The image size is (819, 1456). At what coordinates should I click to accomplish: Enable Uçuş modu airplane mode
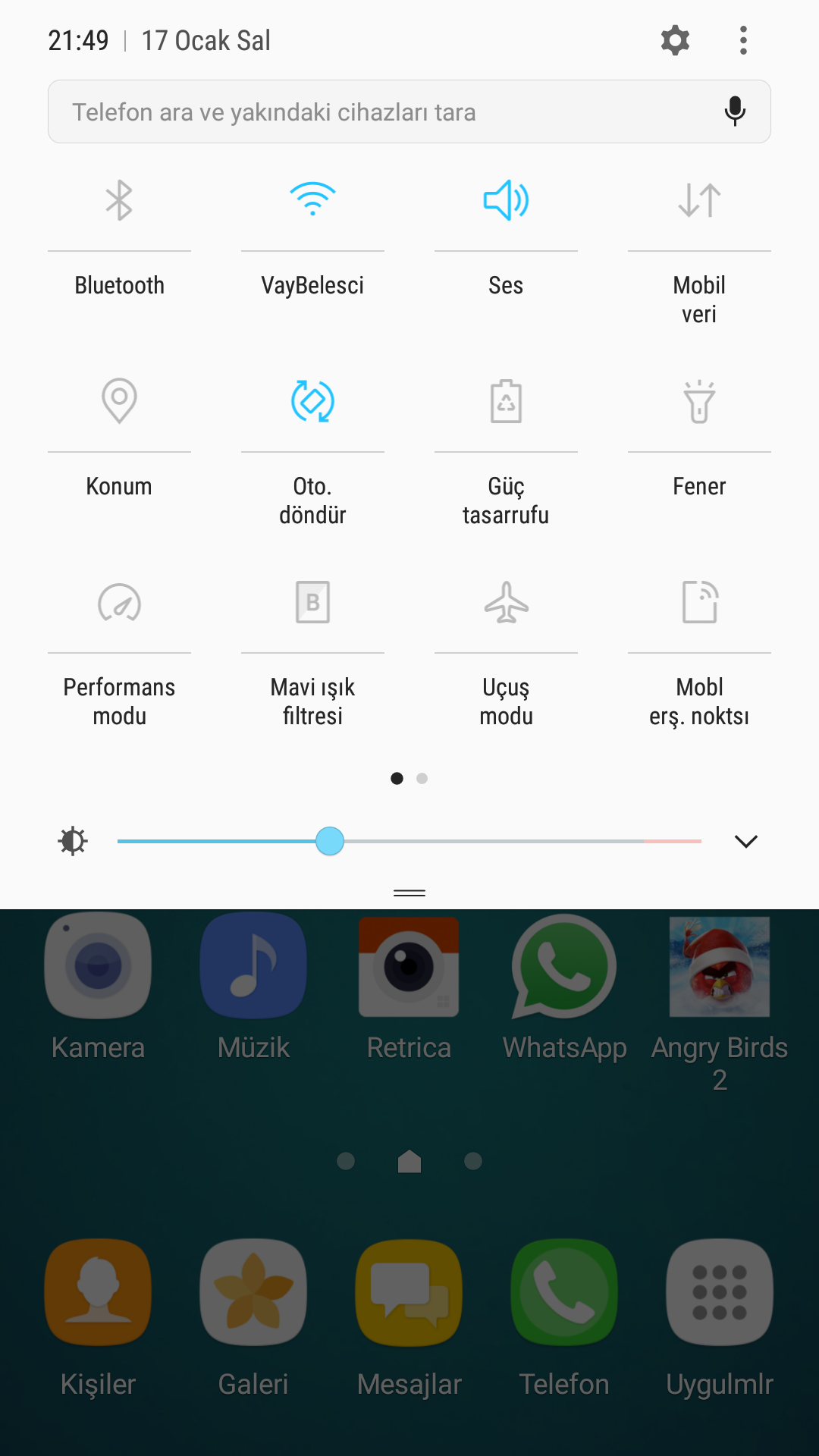[x=506, y=602]
